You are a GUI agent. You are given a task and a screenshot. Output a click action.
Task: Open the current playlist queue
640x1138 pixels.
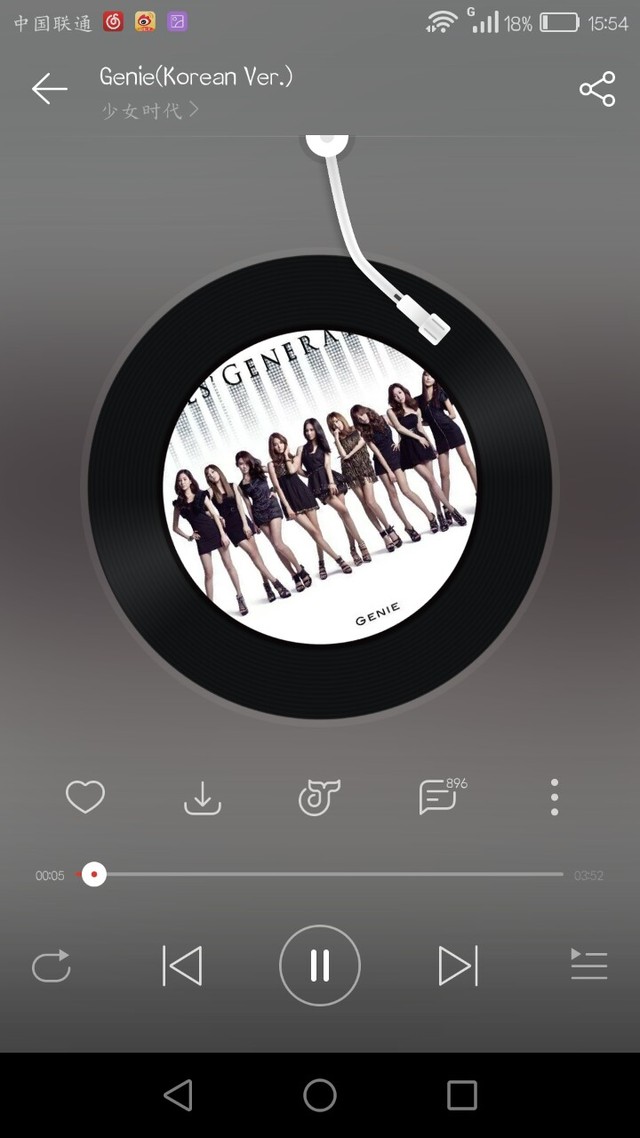coord(589,966)
